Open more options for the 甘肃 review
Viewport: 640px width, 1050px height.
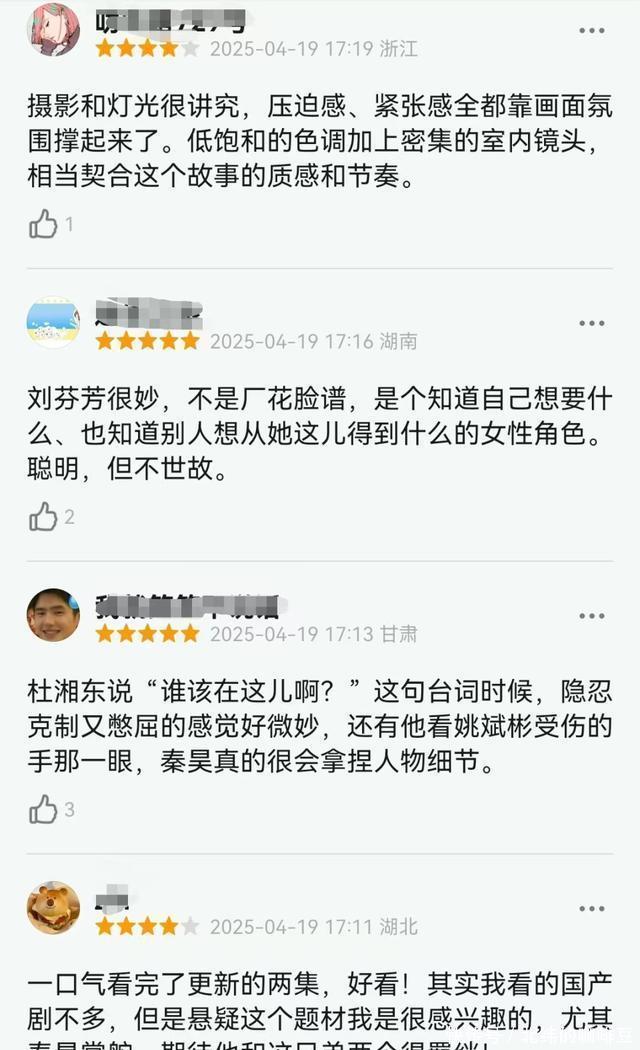coord(592,616)
